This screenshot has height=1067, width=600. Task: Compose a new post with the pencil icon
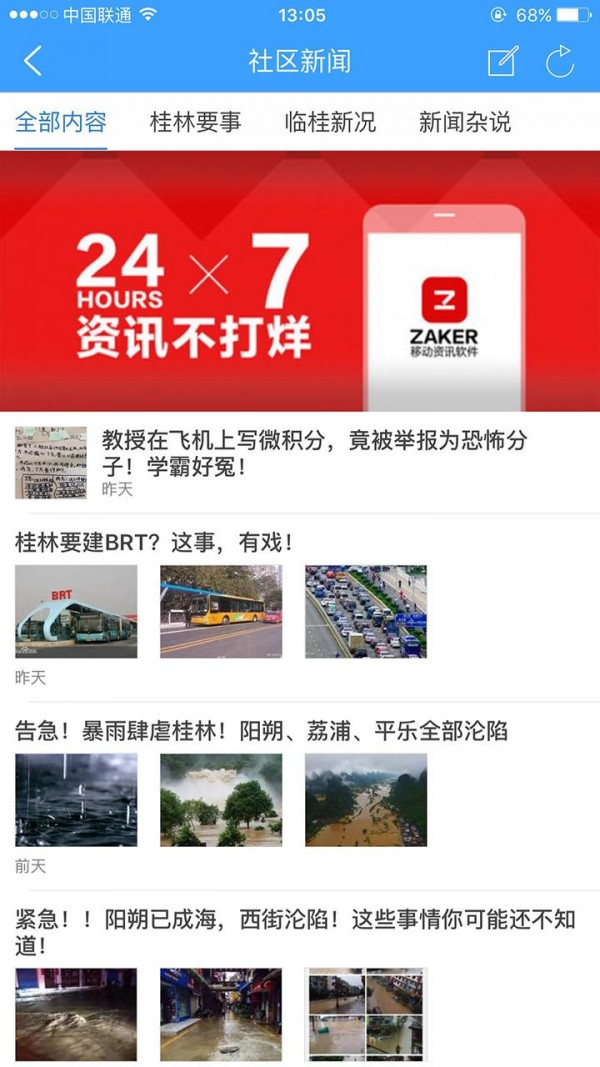(x=502, y=62)
